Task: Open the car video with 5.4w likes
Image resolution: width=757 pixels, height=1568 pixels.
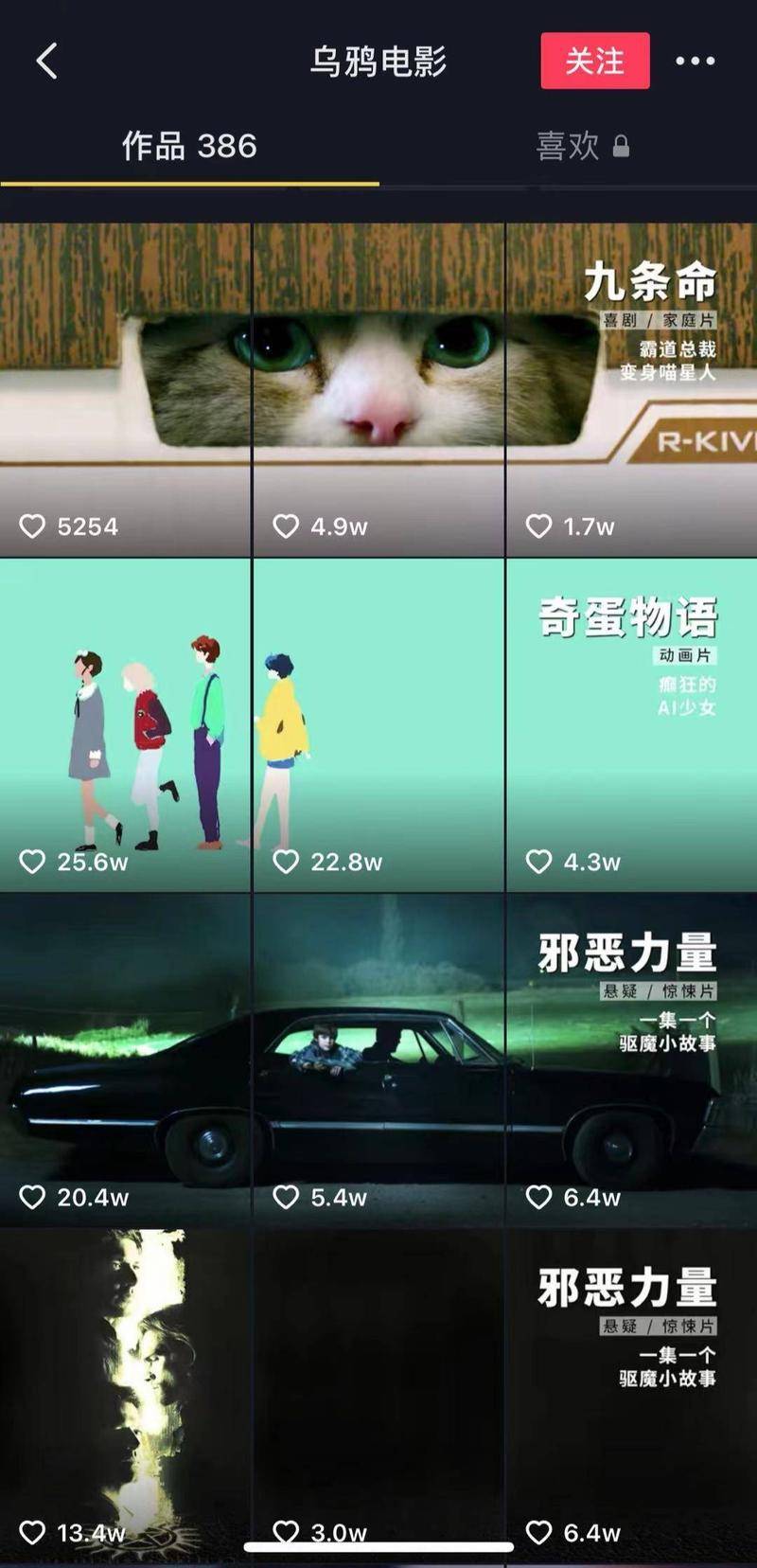Action: click(378, 1060)
